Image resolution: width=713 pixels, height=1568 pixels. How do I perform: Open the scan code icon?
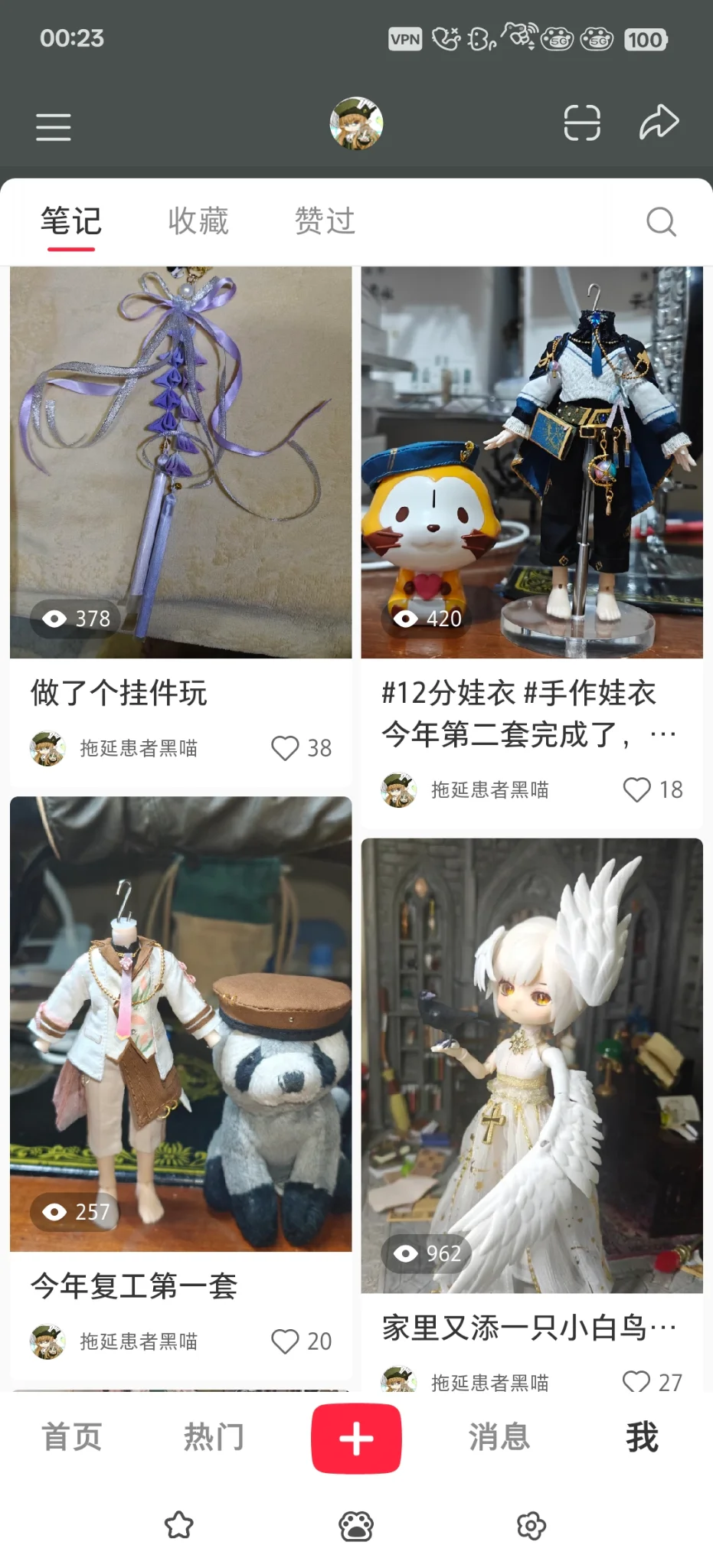point(582,122)
